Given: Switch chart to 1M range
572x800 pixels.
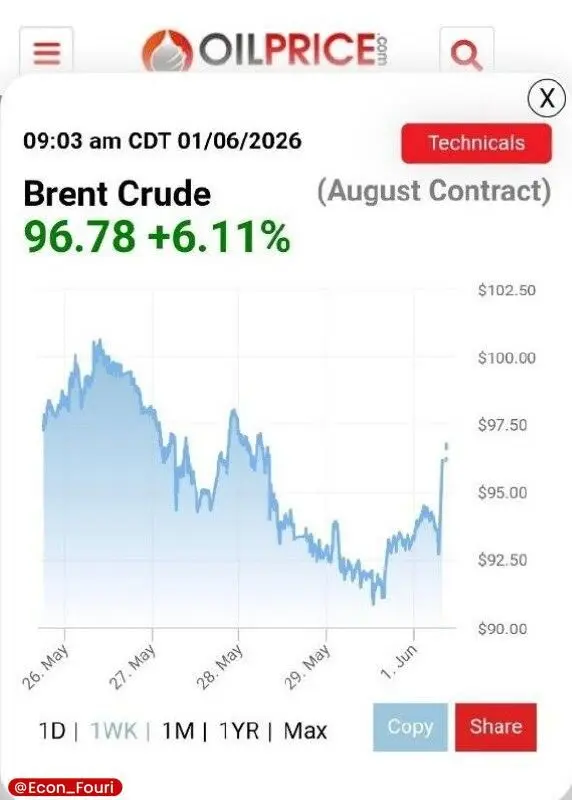Looking at the screenshot, I should tap(178, 731).
